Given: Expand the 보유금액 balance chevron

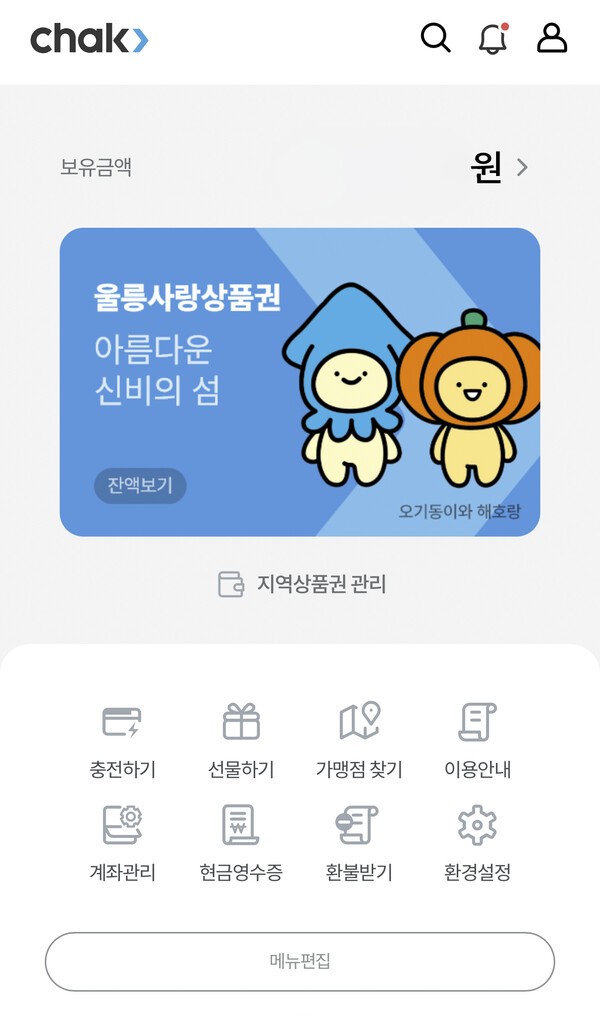Looking at the screenshot, I should 522,168.
